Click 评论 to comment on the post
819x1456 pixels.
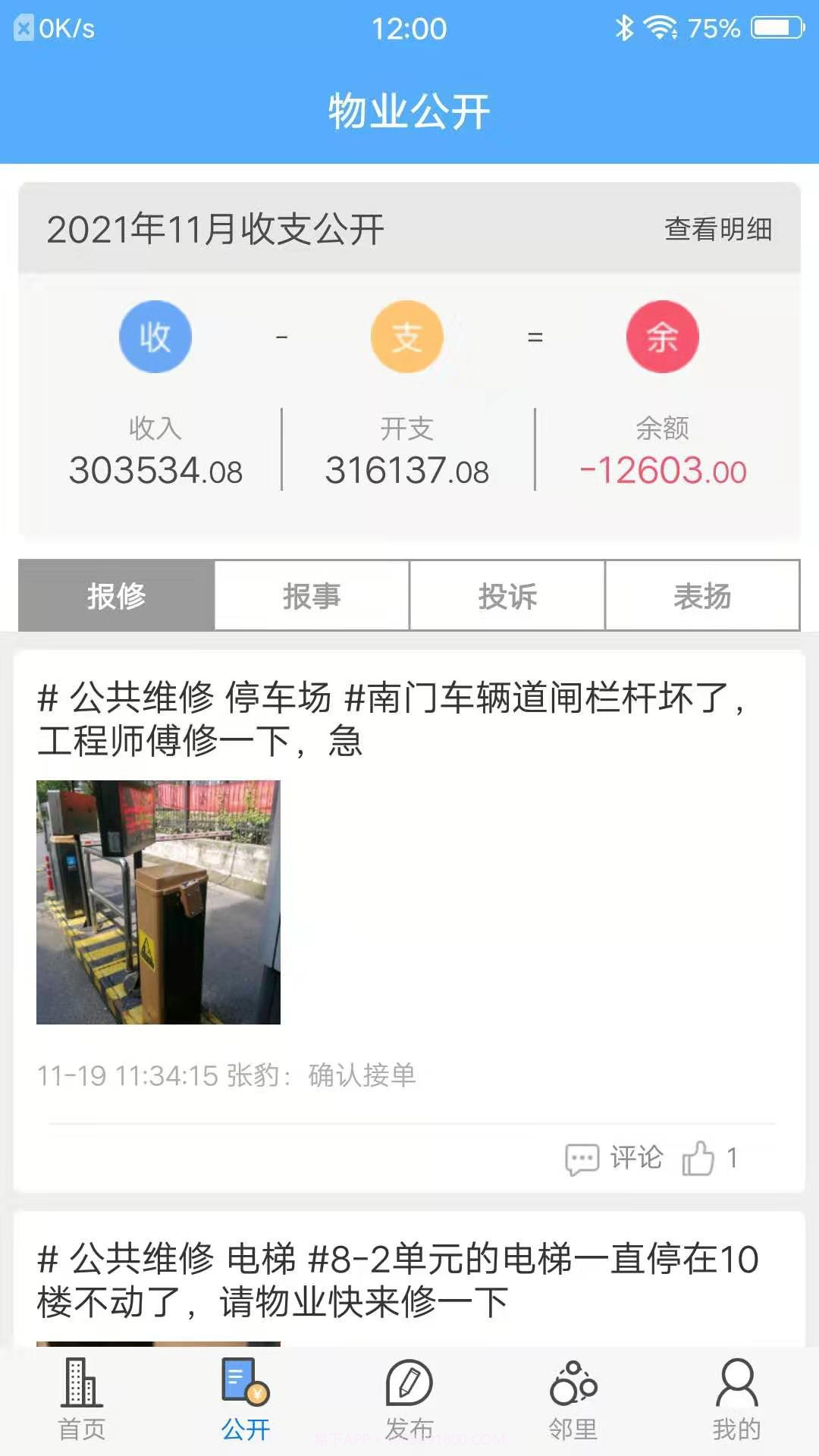point(634,1158)
